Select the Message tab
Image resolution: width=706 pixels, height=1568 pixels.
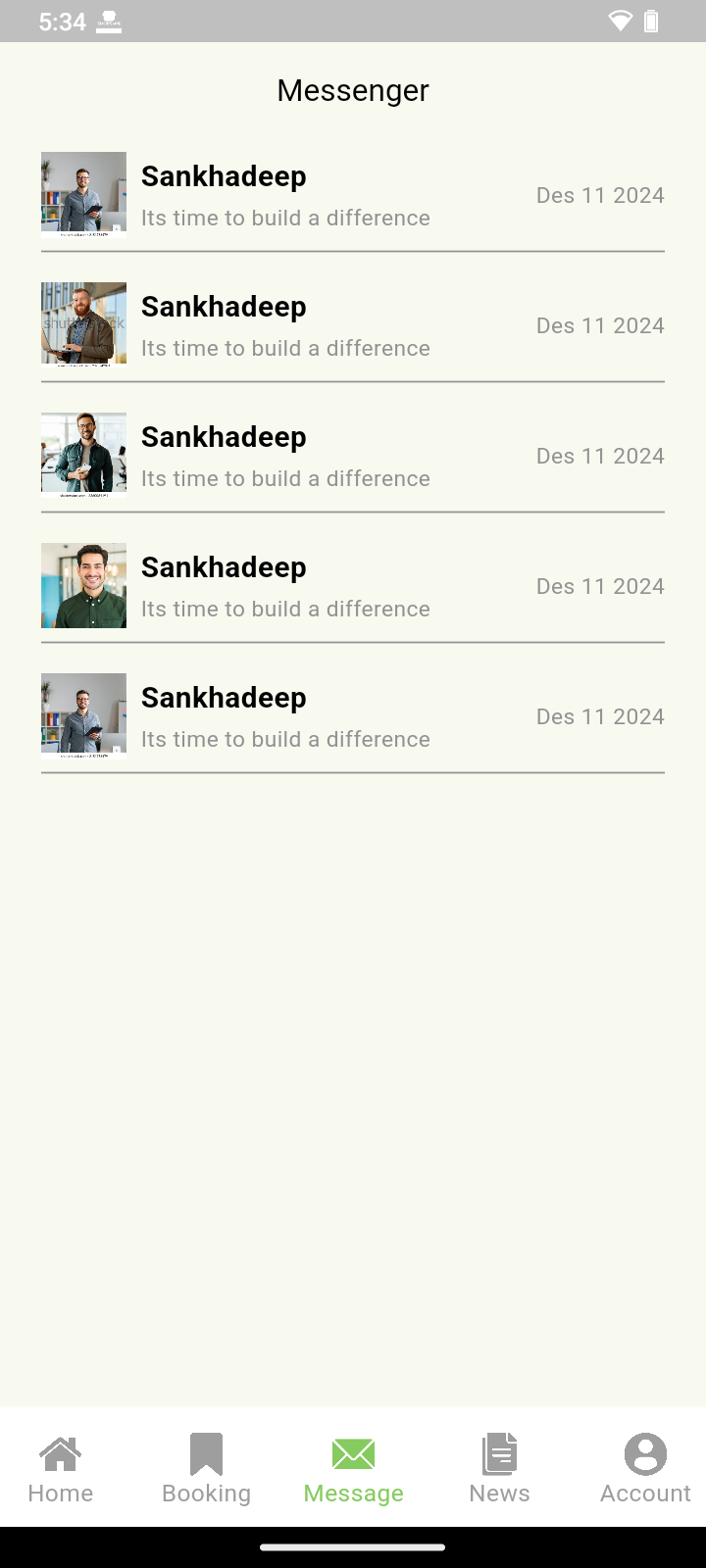coord(353,1468)
